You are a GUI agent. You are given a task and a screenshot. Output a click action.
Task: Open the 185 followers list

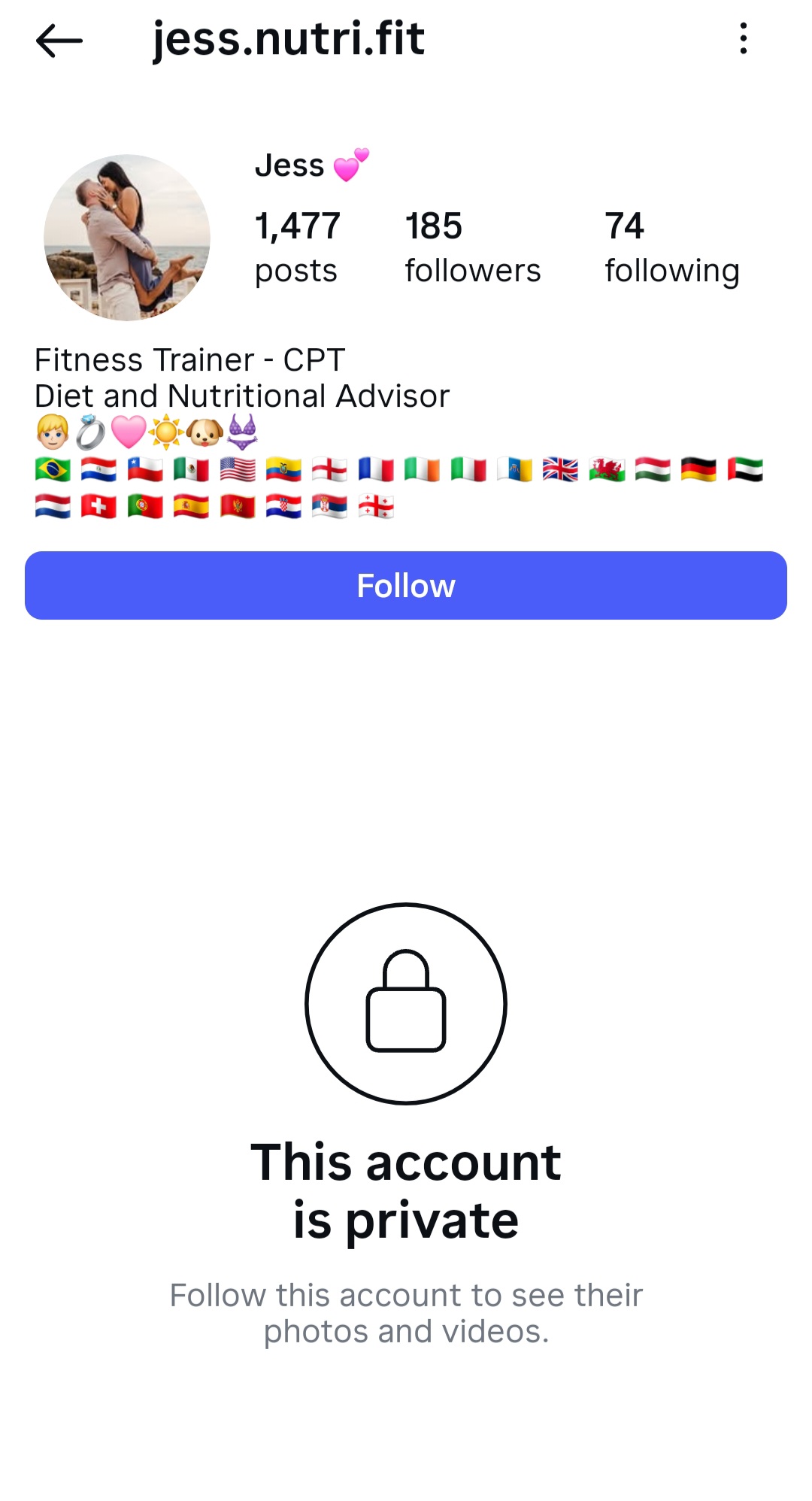472,247
